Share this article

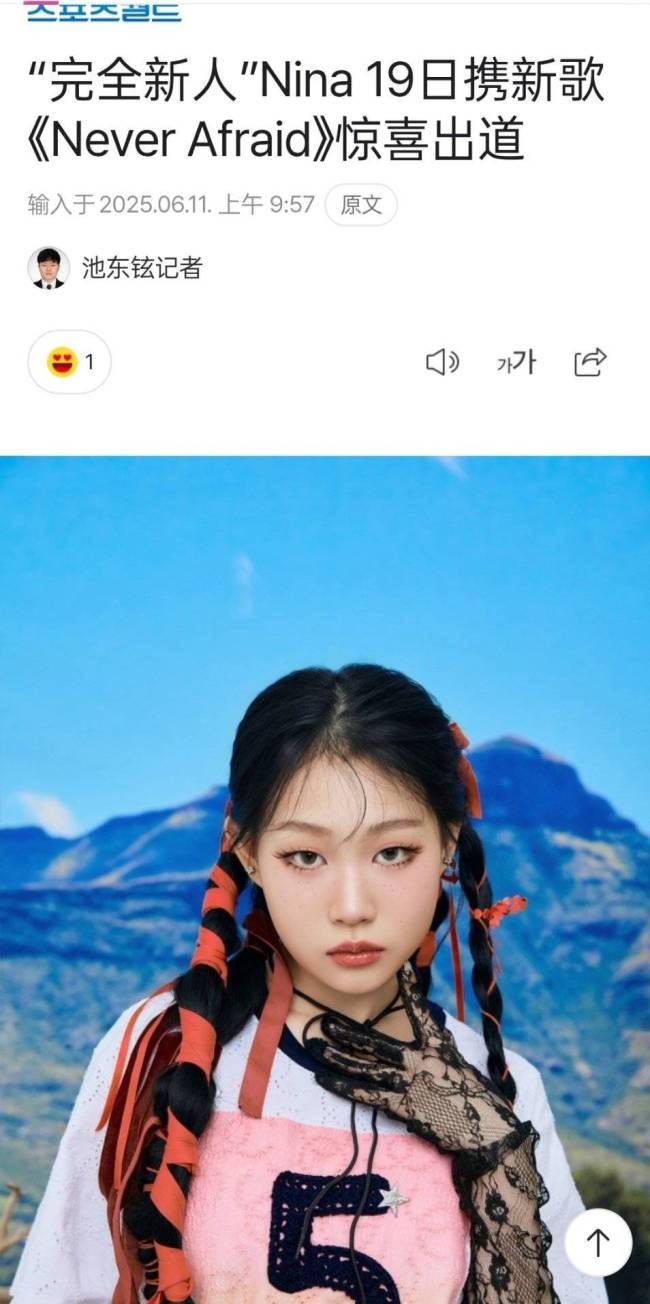click(x=590, y=362)
